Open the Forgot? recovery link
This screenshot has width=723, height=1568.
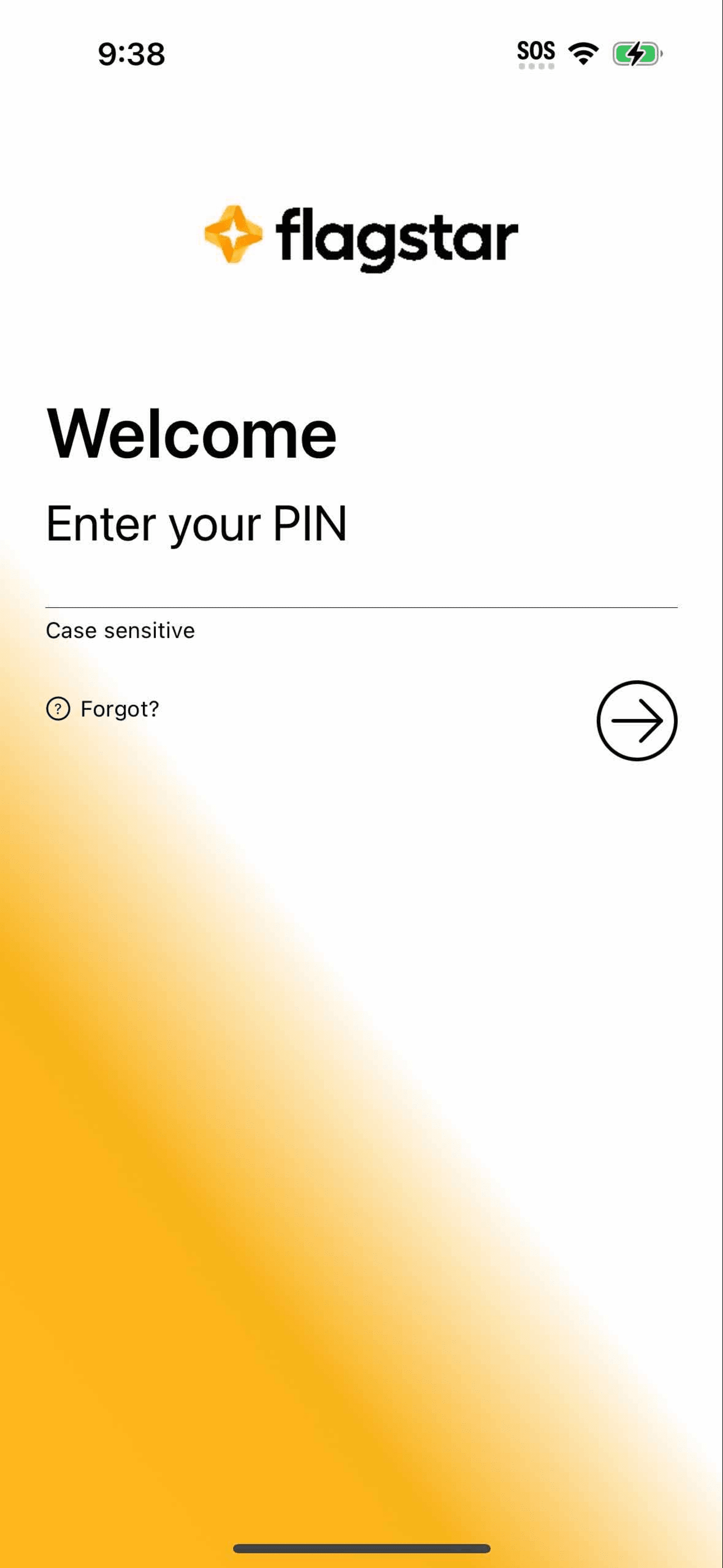click(119, 708)
